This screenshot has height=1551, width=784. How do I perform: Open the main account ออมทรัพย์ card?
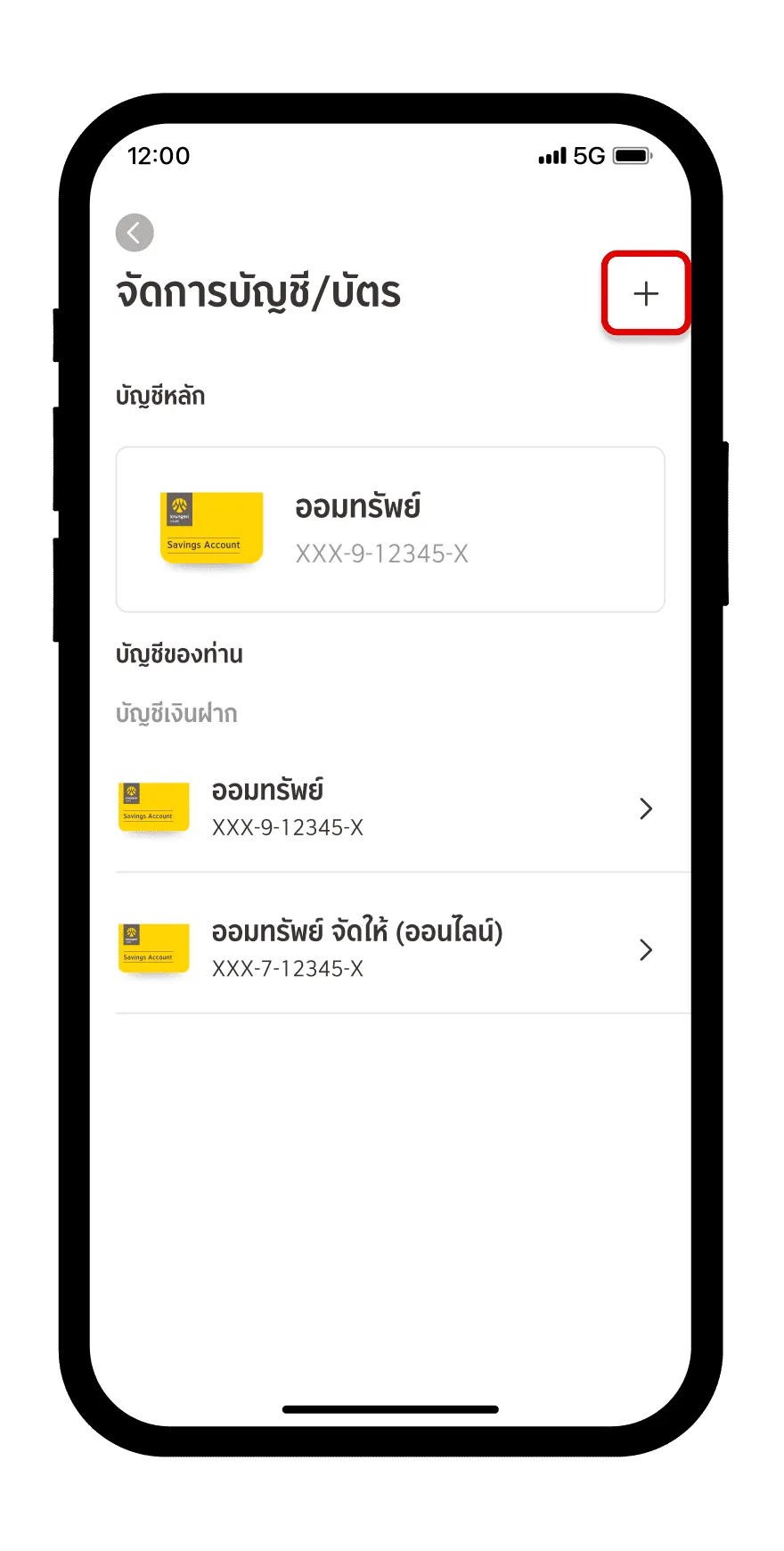(x=390, y=529)
